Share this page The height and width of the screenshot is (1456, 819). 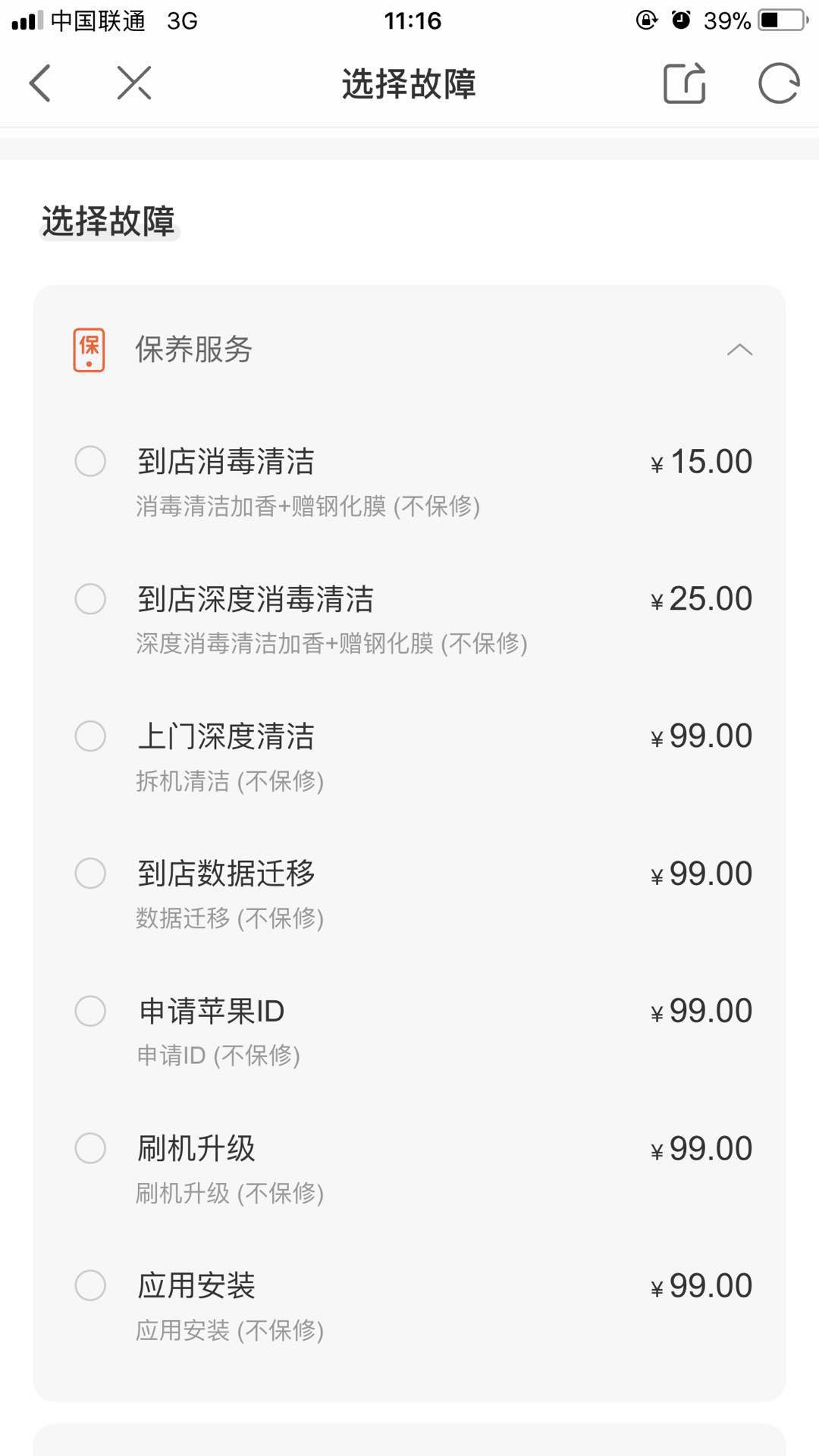pos(685,83)
